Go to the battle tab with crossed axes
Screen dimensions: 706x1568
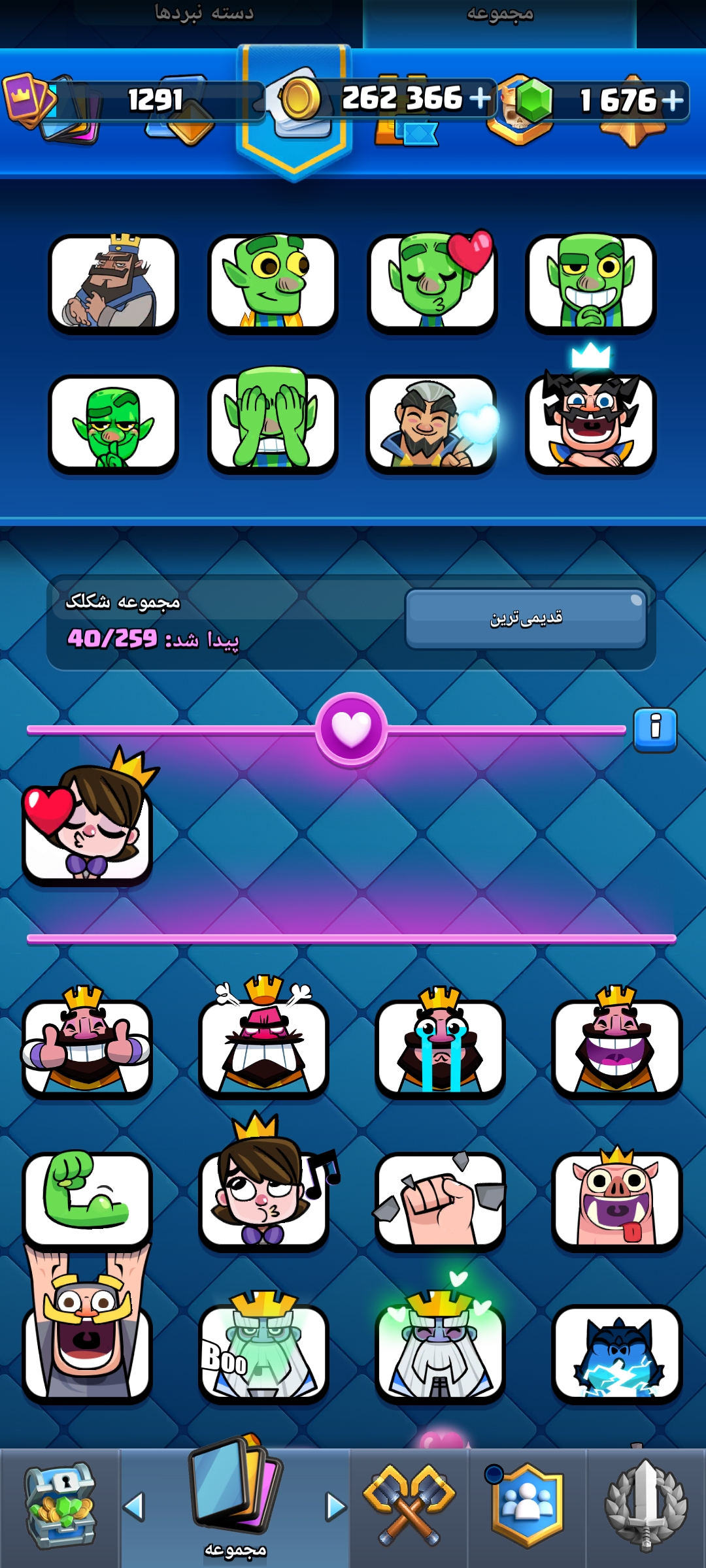pyautogui.click(x=409, y=1505)
